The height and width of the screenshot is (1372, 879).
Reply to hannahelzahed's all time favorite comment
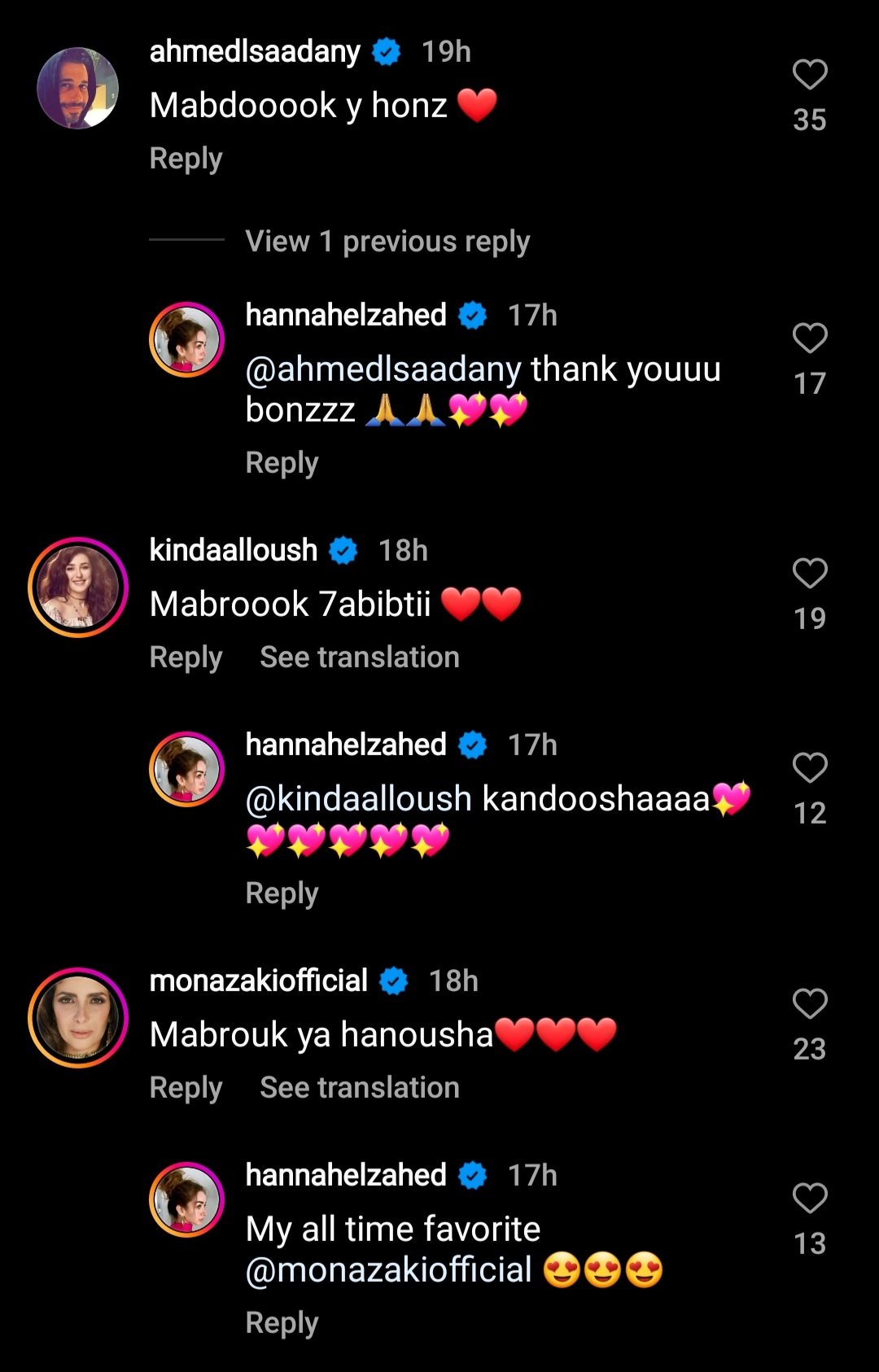coord(282,1323)
